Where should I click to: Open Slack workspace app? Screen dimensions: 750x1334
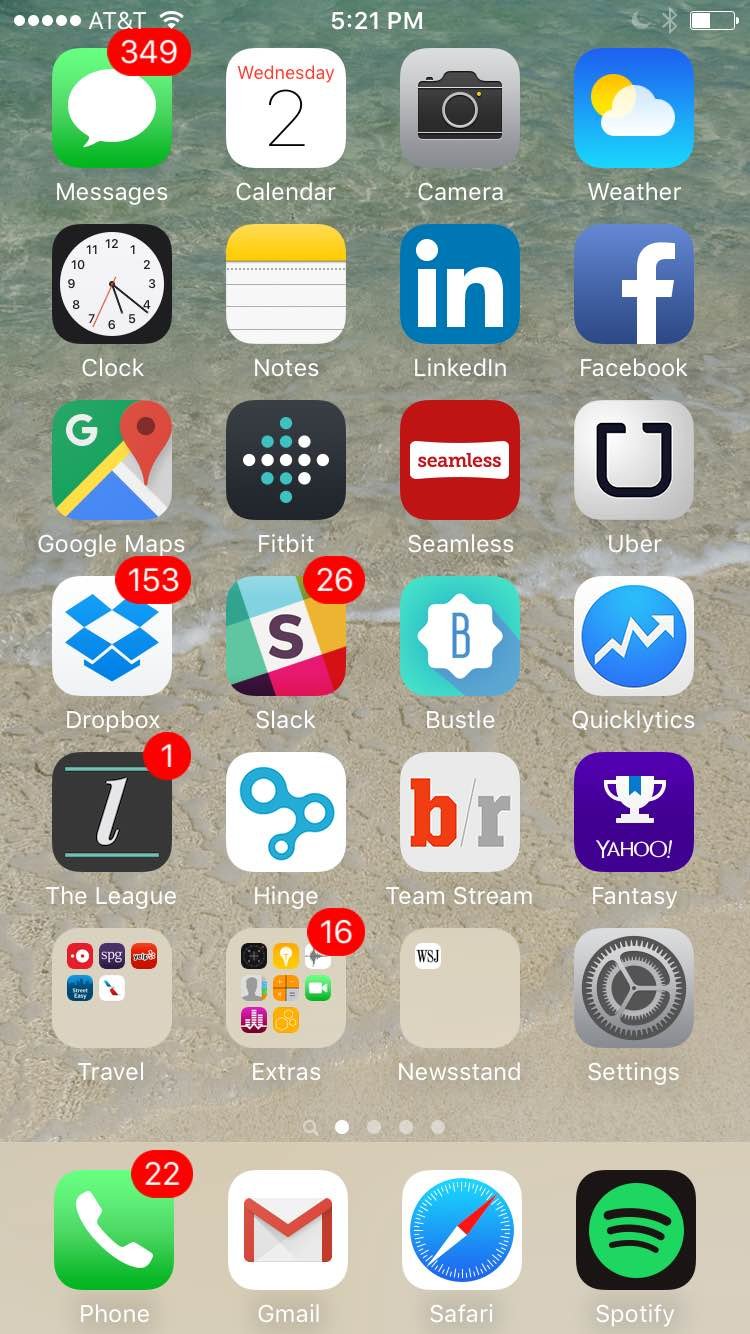(286, 636)
